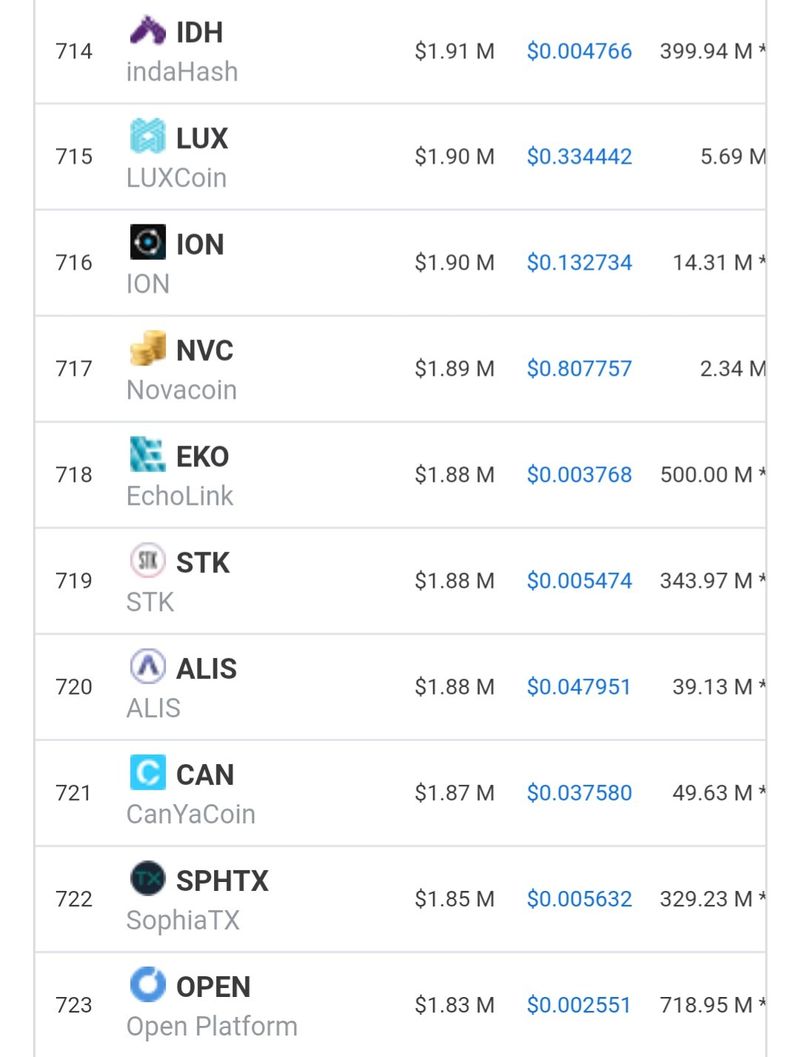Follow the $0.005632 price link
Image resolution: width=800 pixels, height=1057 pixels.
(x=579, y=899)
